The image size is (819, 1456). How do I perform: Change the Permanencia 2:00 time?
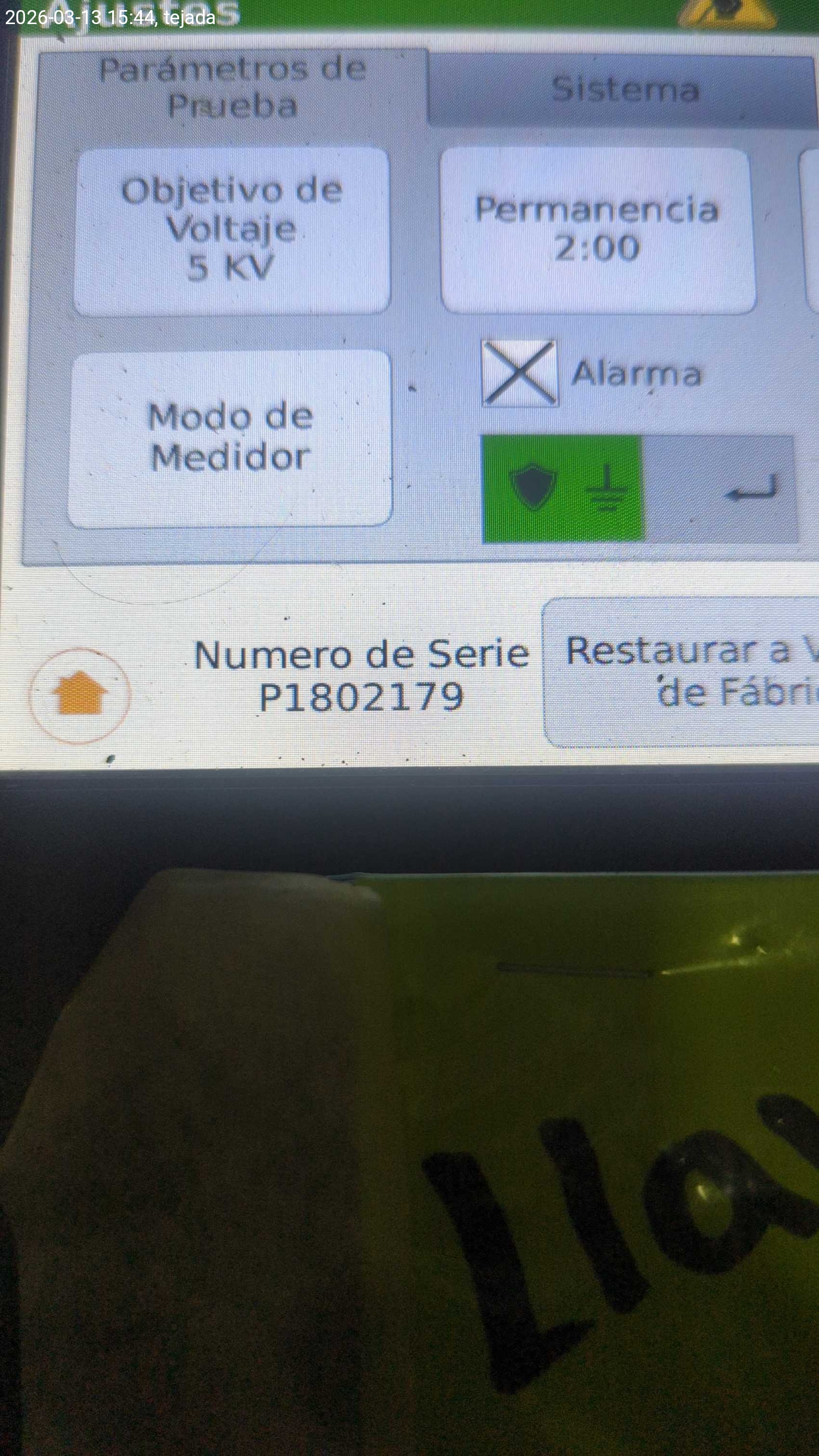pyautogui.click(x=597, y=230)
